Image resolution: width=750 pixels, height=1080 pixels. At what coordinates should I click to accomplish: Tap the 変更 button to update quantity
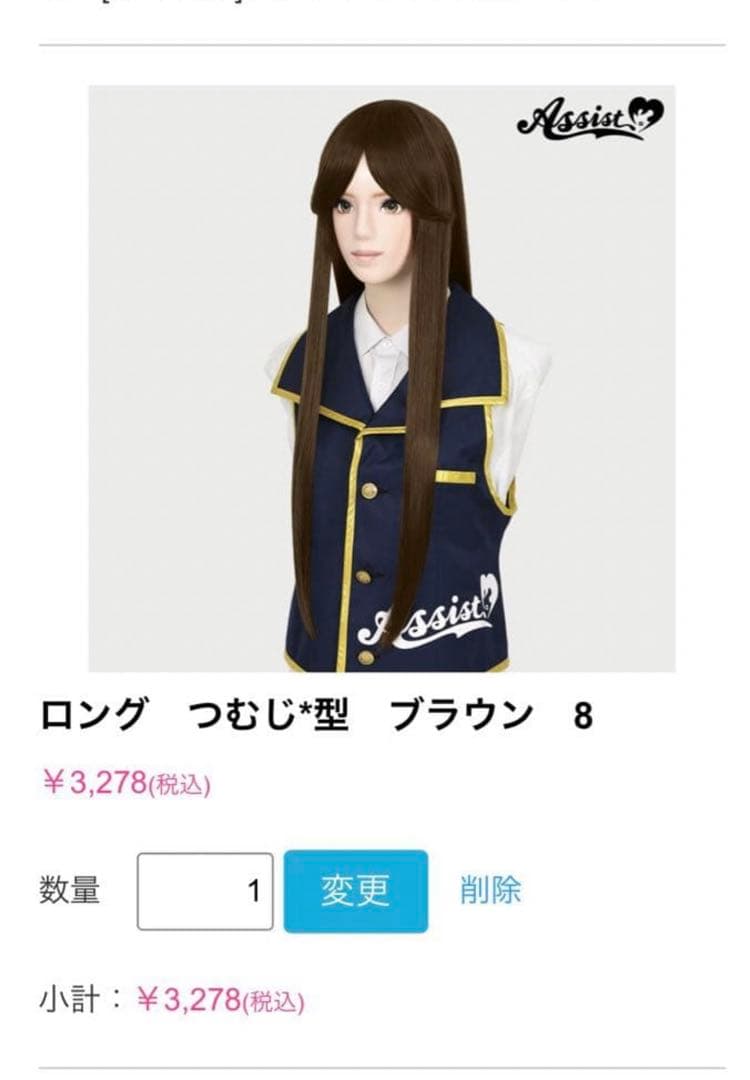355,891
